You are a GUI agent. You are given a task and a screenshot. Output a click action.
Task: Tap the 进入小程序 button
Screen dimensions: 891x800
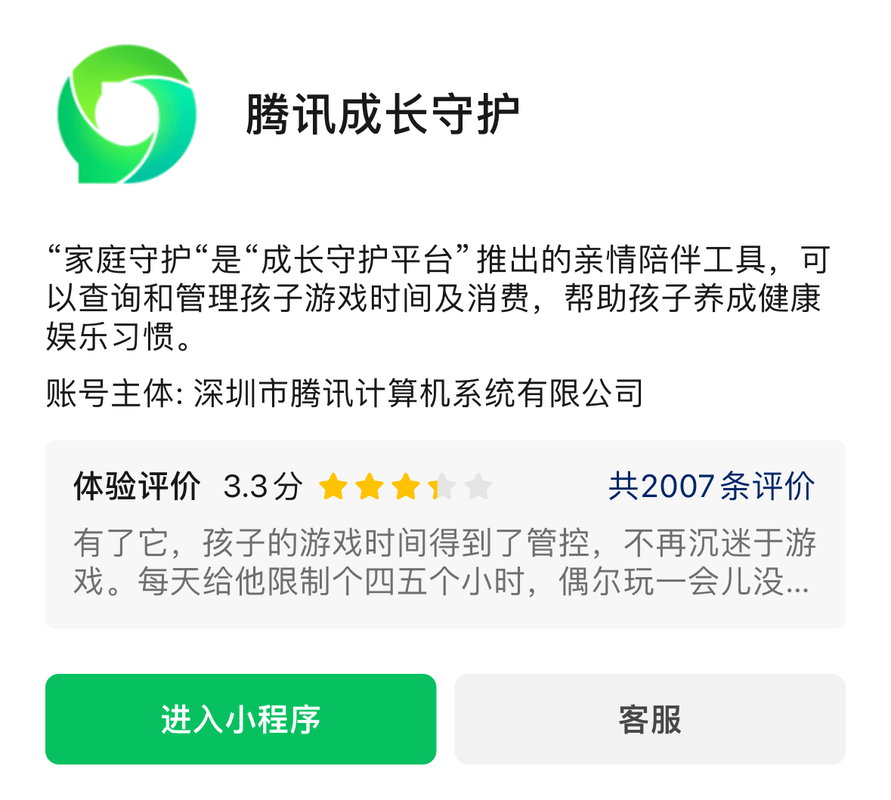[240, 719]
